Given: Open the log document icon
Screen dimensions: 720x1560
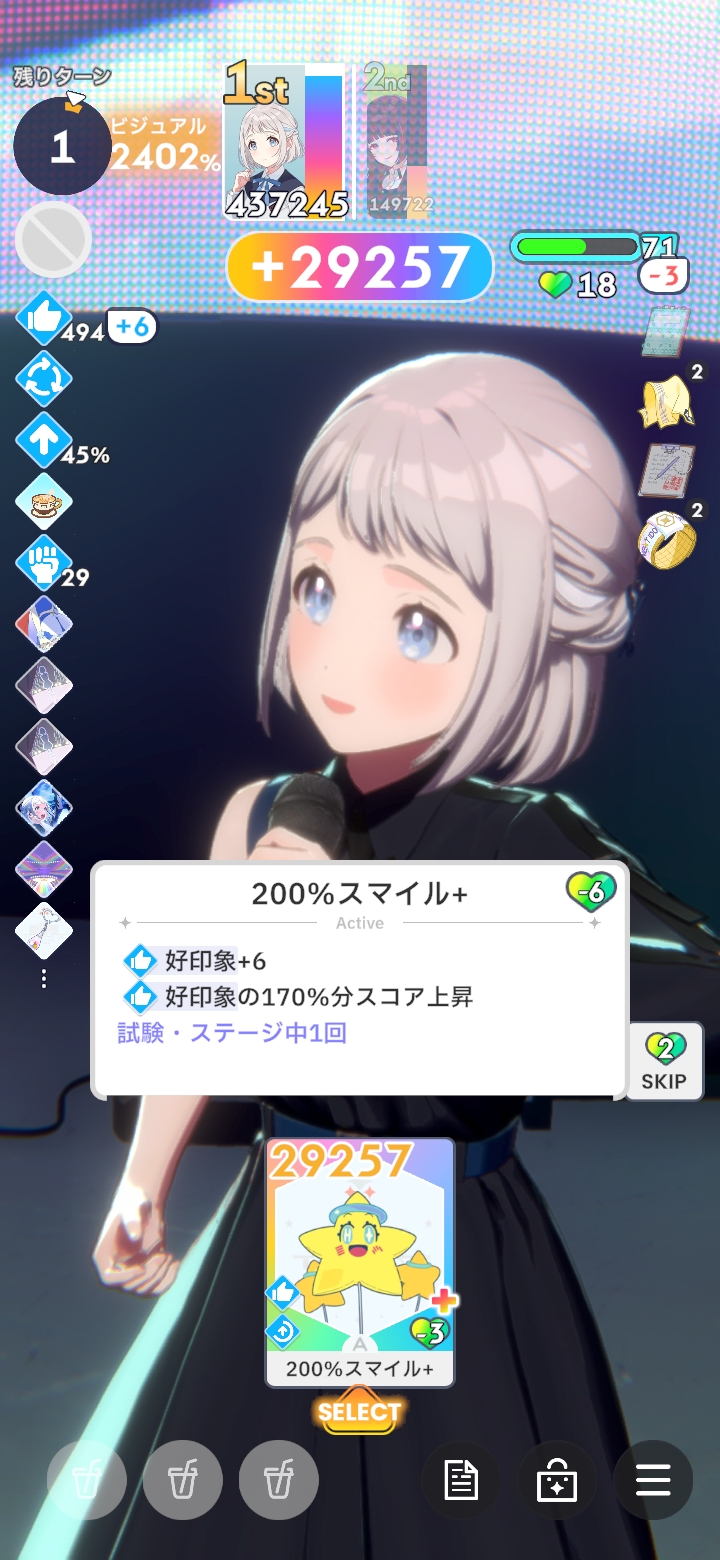Looking at the screenshot, I should point(461,1481).
